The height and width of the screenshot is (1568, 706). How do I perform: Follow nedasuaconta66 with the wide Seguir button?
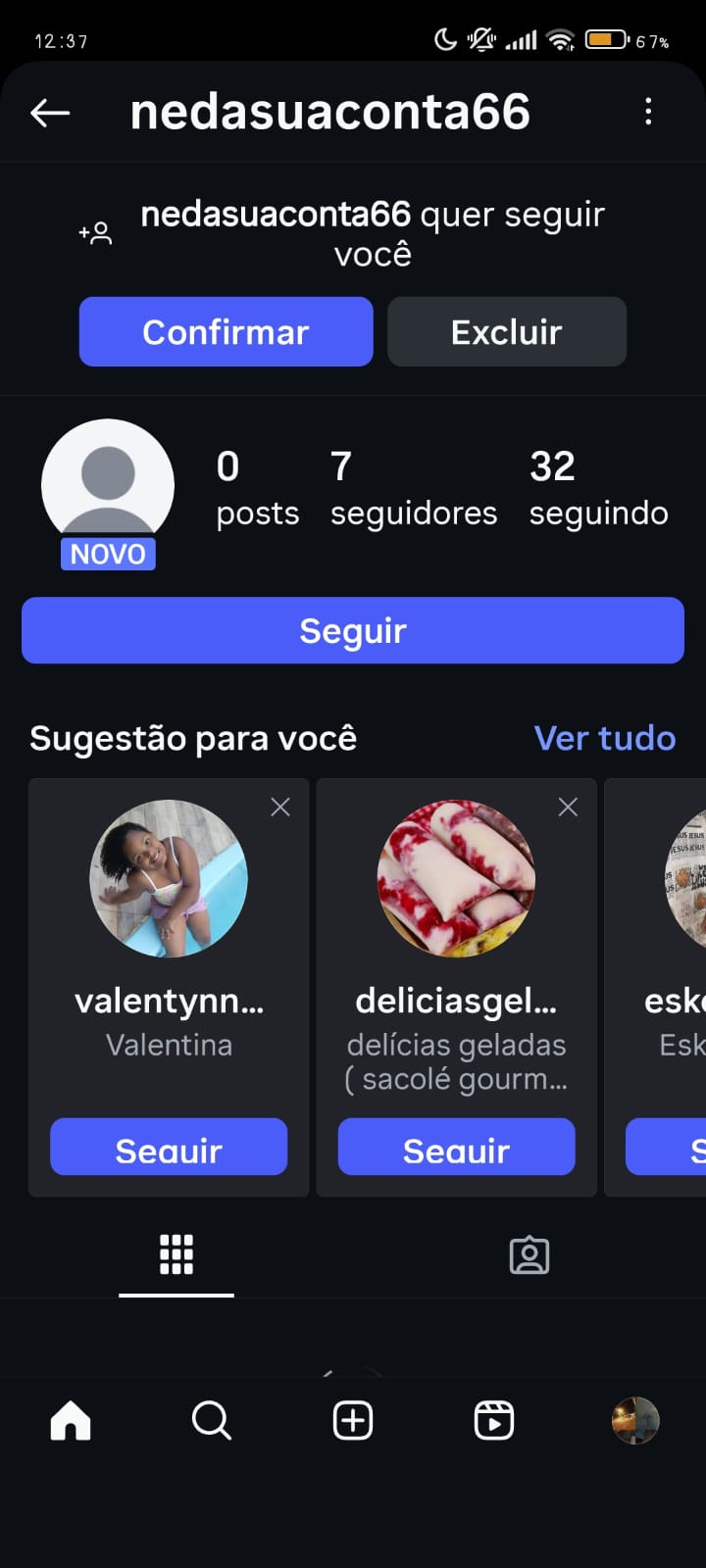point(353,631)
